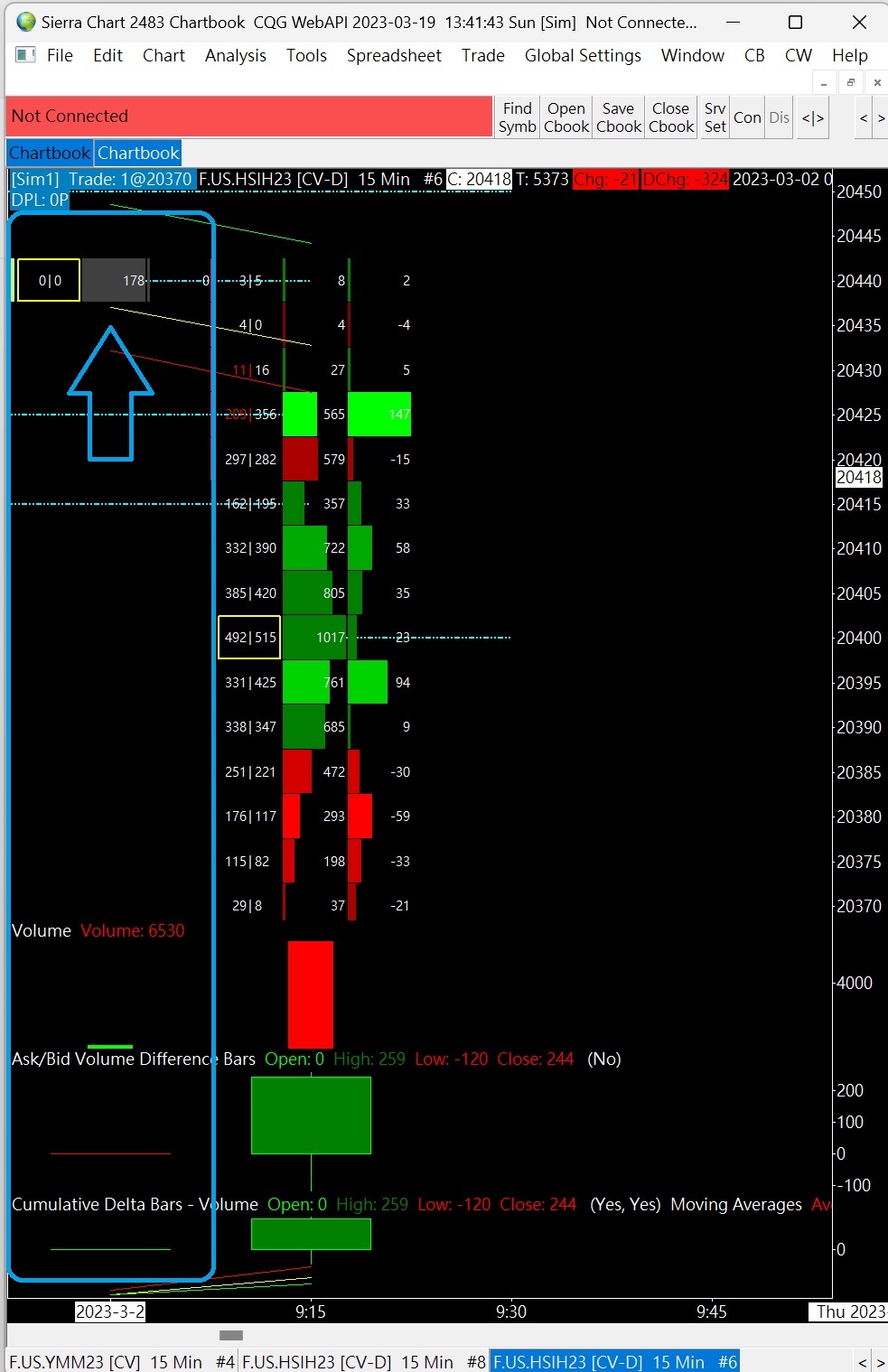The width and height of the screenshot is (888, 1372).
Task: Switch to the second Chartbook tab
Action: [x=138, y=153]
